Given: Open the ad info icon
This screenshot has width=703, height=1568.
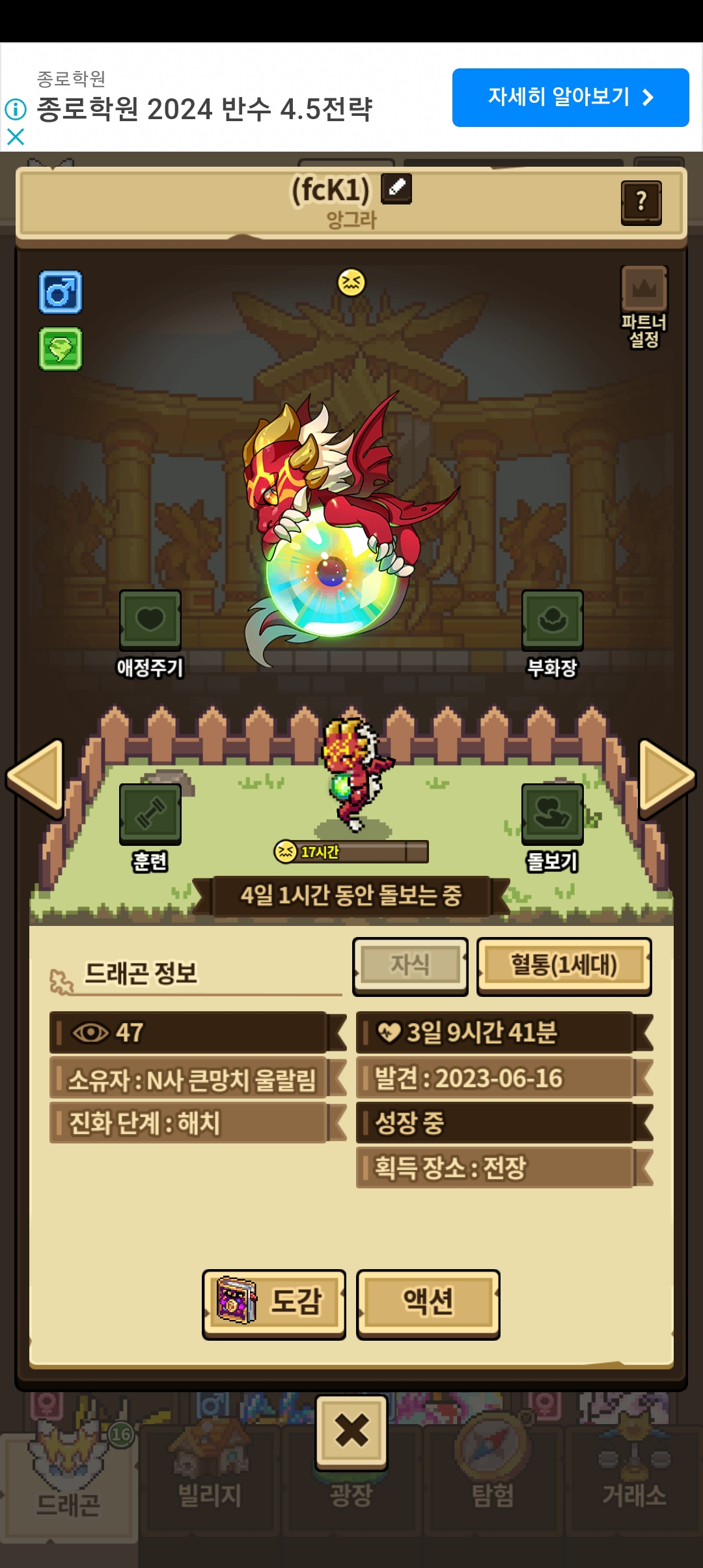Looking at the screenshot, I should pos(16,109).
